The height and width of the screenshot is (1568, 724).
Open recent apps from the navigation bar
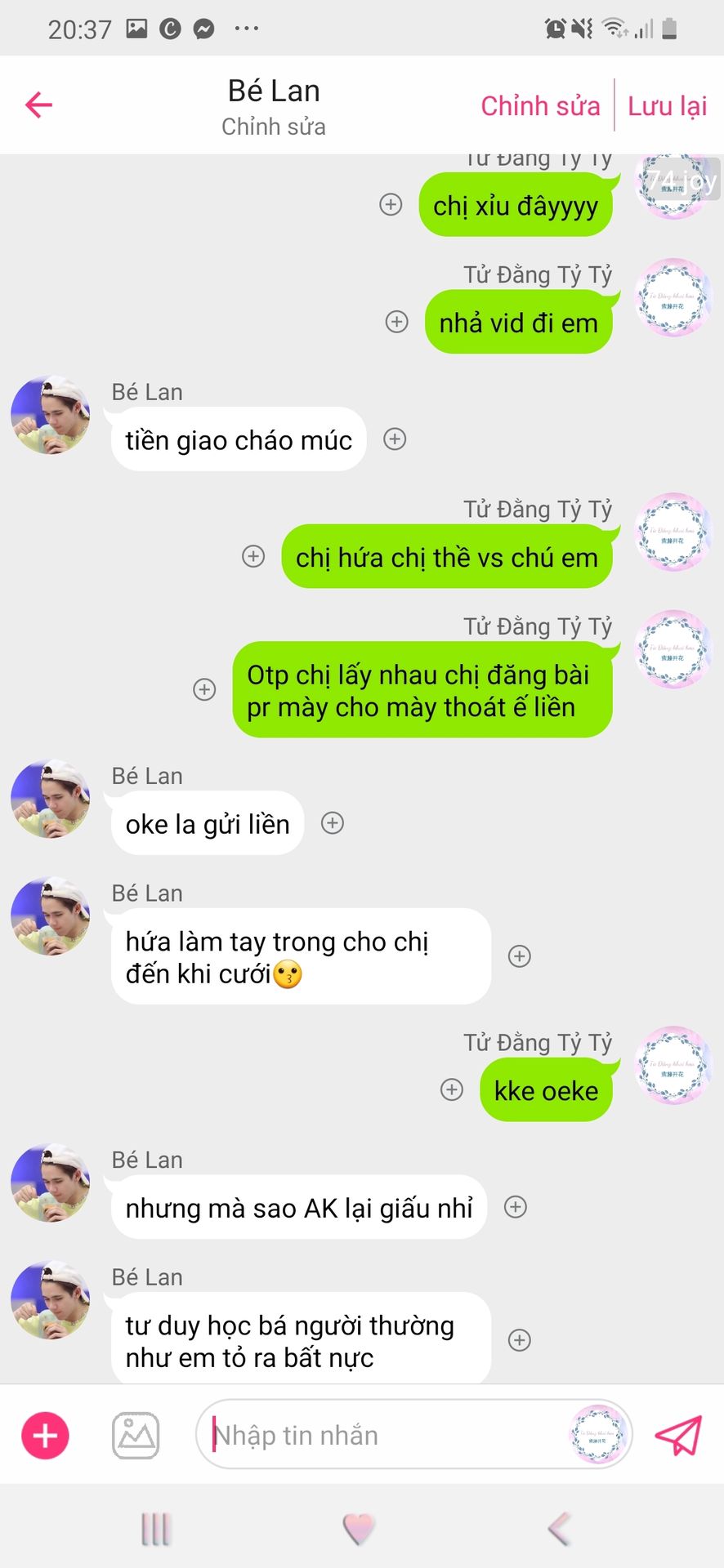click(x=155, y=1529)
